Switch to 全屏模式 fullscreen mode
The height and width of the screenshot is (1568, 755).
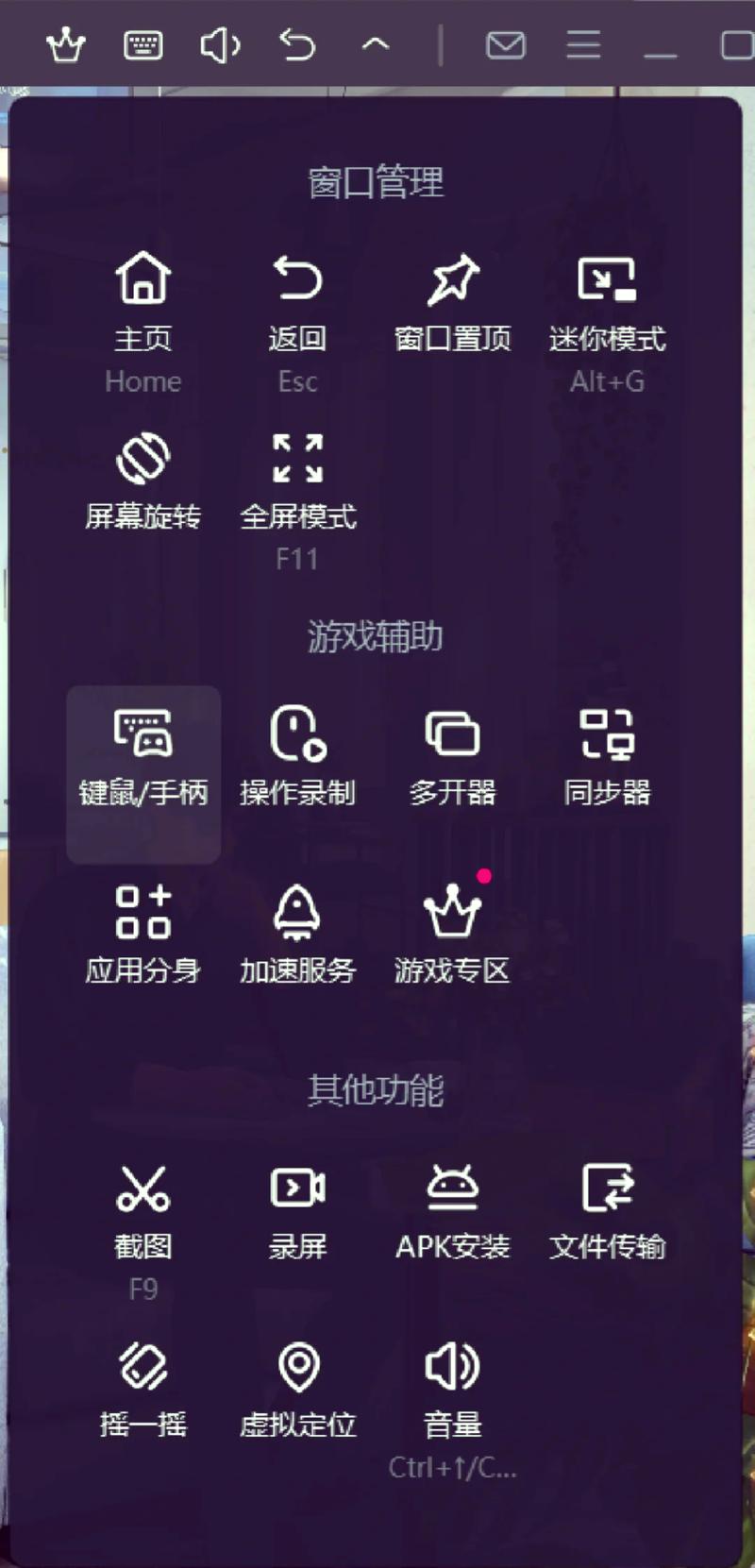point(297,481)
